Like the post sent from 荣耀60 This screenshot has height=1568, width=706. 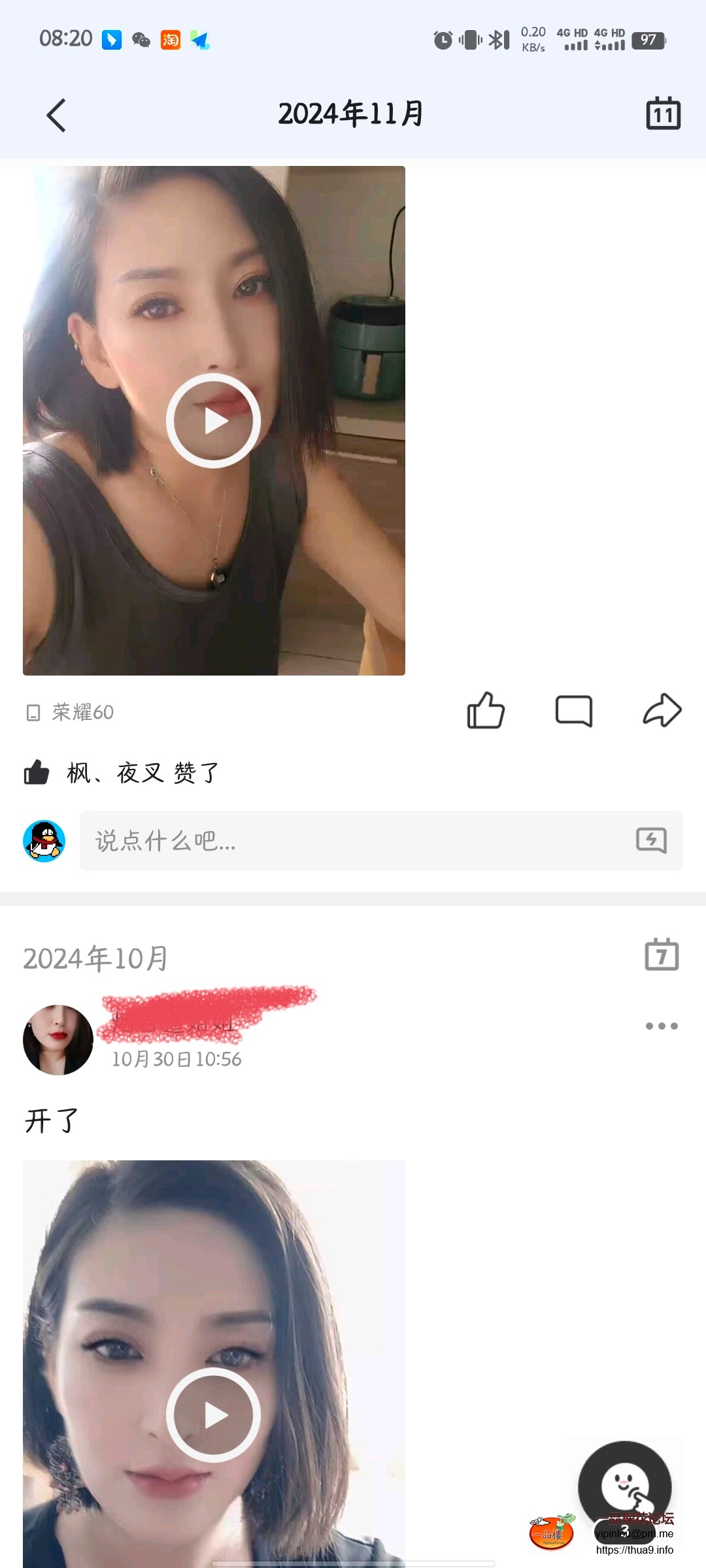(486, 711)
